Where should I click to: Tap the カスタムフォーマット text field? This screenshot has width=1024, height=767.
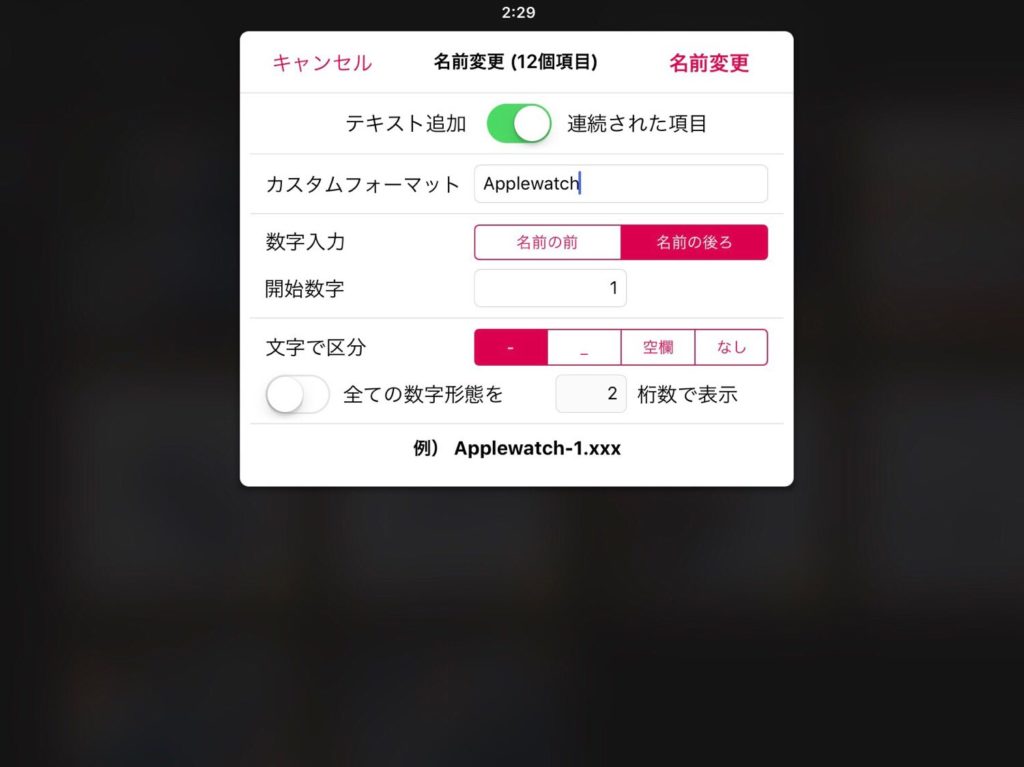pos(620,184)
